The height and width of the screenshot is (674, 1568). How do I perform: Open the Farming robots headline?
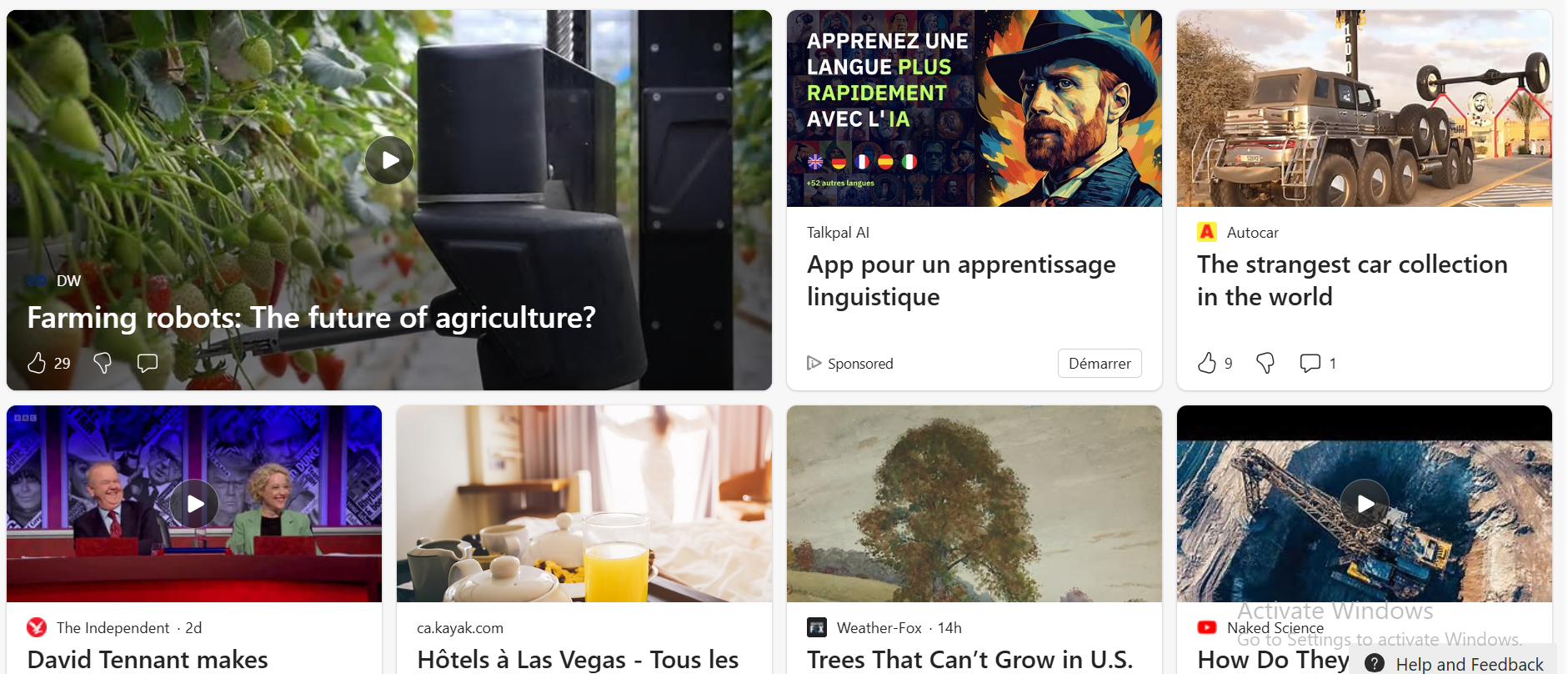click(311, 318)
